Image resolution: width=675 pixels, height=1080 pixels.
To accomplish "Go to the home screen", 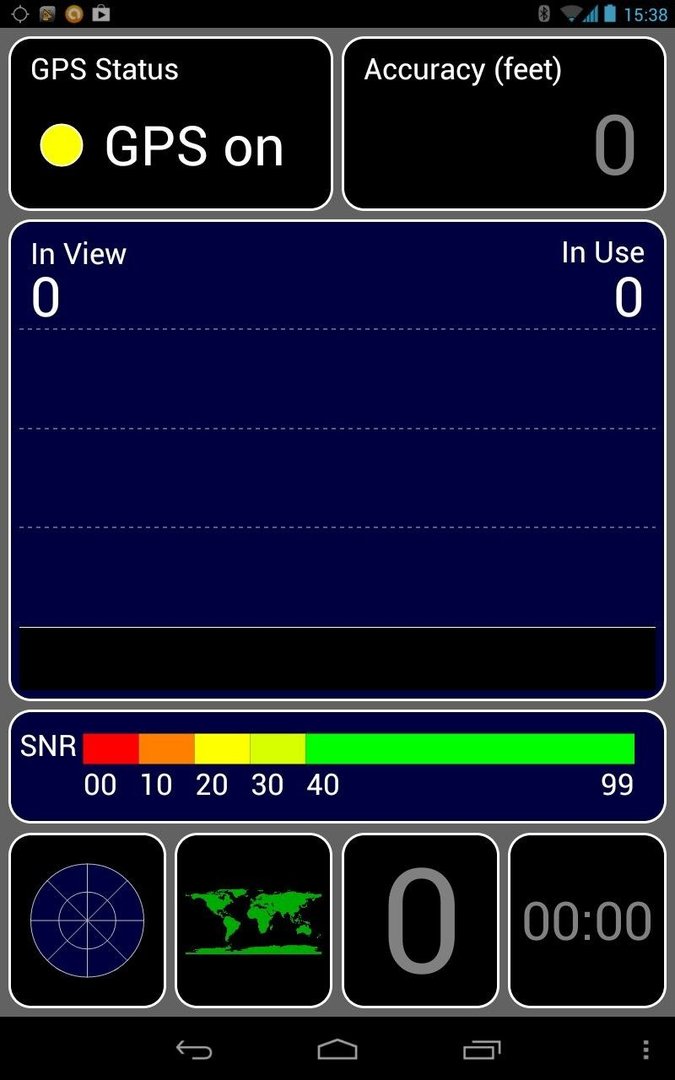I will coord(338,1050).
